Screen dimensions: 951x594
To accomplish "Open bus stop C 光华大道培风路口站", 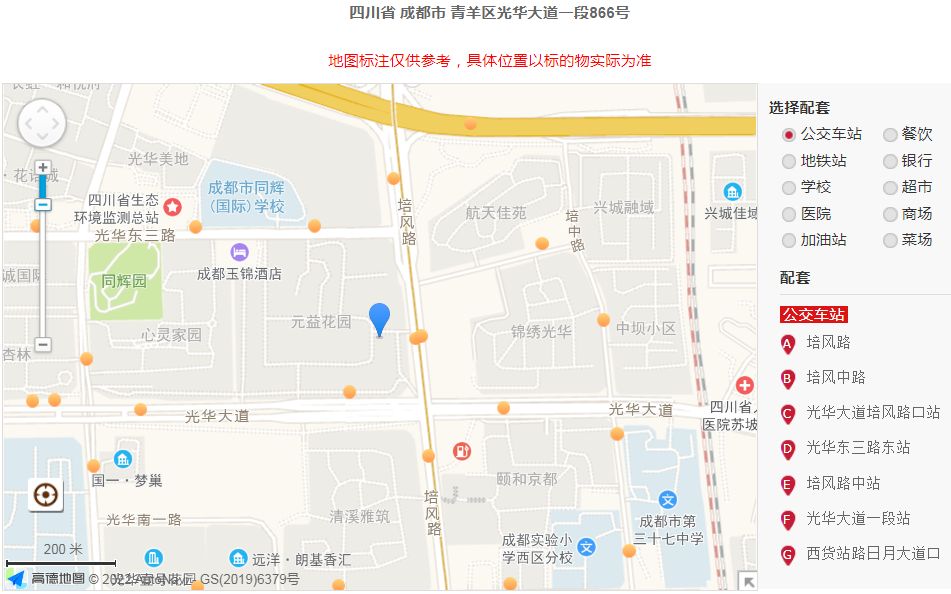I will (x=872, y=412).
